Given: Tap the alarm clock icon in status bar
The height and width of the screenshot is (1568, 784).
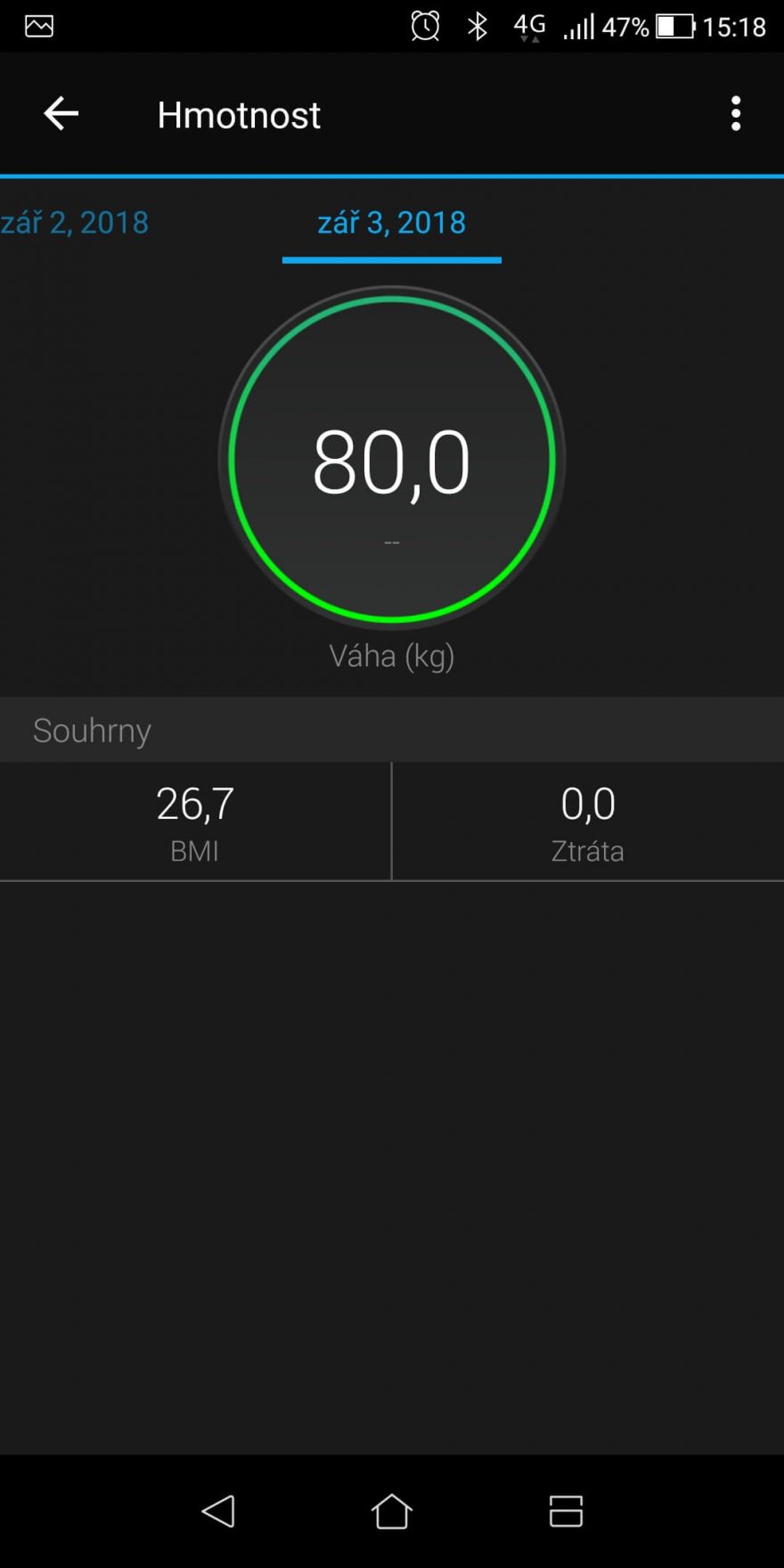Looking at the screenshot, I should click(x=424, y=25).
